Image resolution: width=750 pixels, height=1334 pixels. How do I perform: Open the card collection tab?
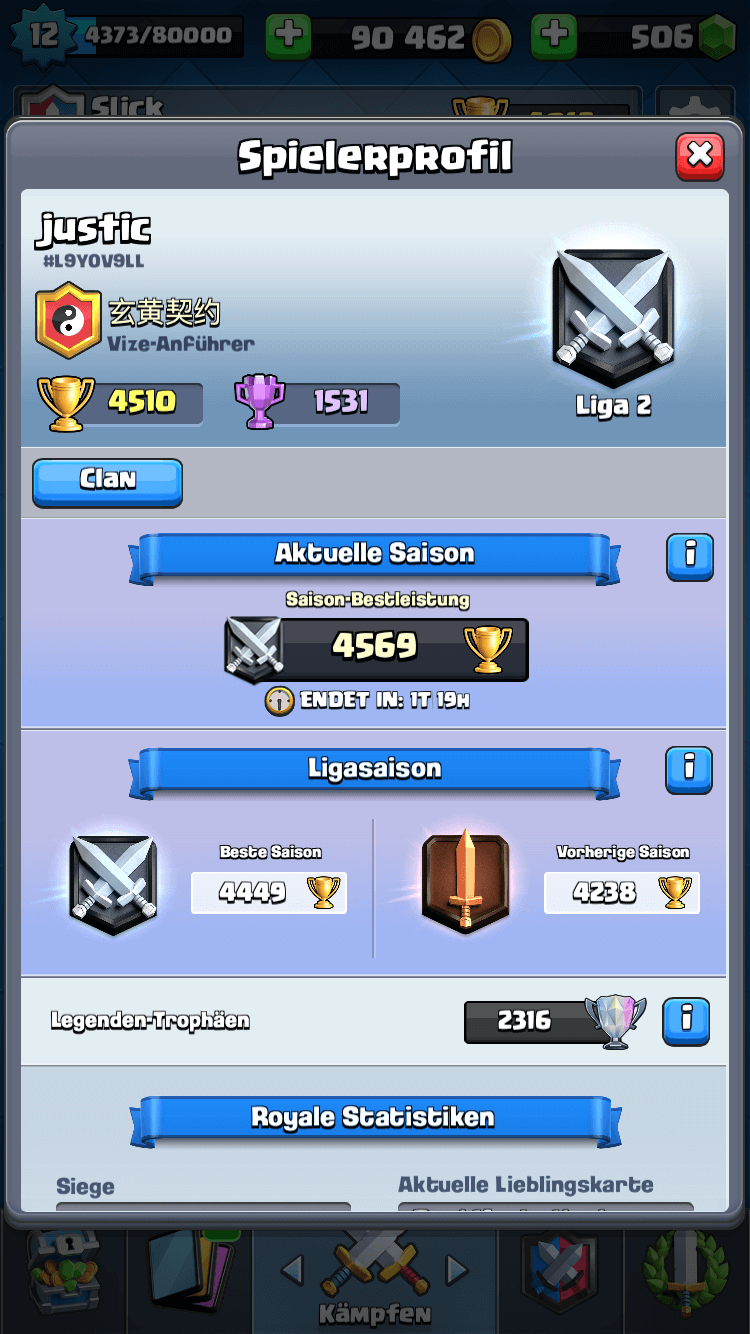coord(189,1274)
